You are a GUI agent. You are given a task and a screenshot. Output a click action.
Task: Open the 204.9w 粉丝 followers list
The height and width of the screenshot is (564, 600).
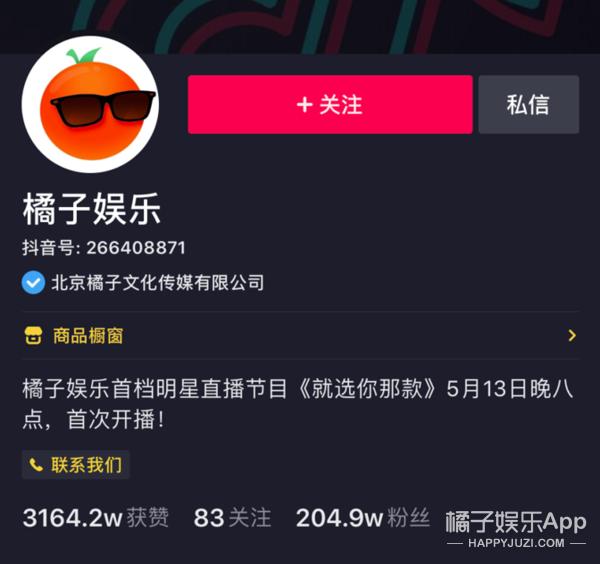[362, 518]
